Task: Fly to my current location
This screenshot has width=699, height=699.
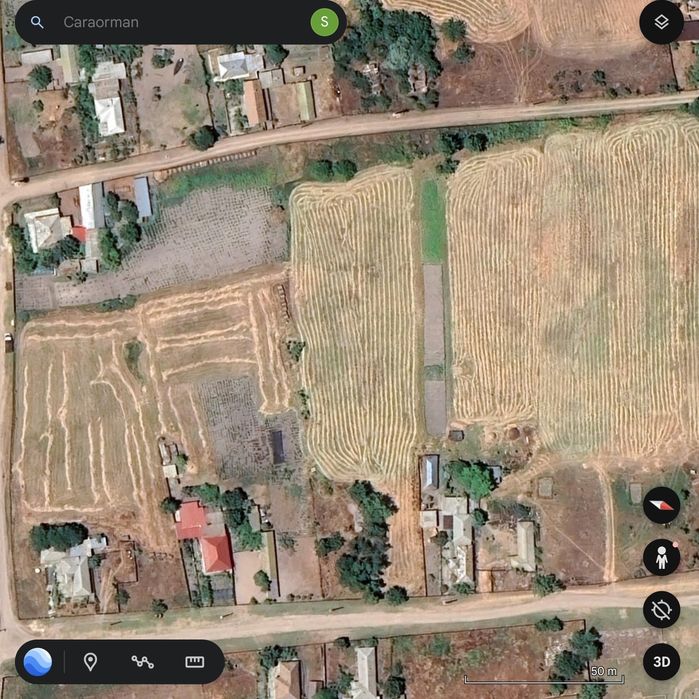Action: (x=661, y=609)
